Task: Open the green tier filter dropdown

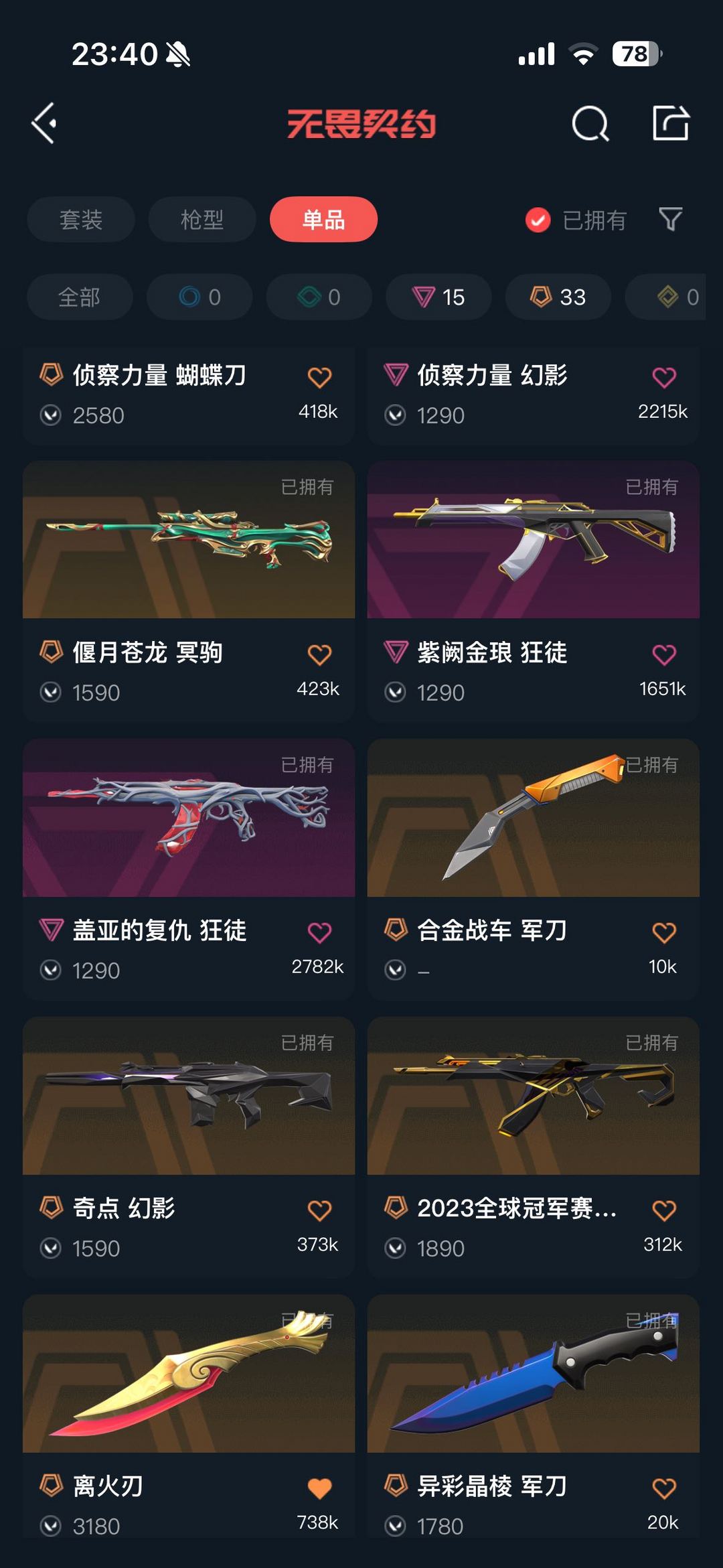Action: click(x=318, y=297)
